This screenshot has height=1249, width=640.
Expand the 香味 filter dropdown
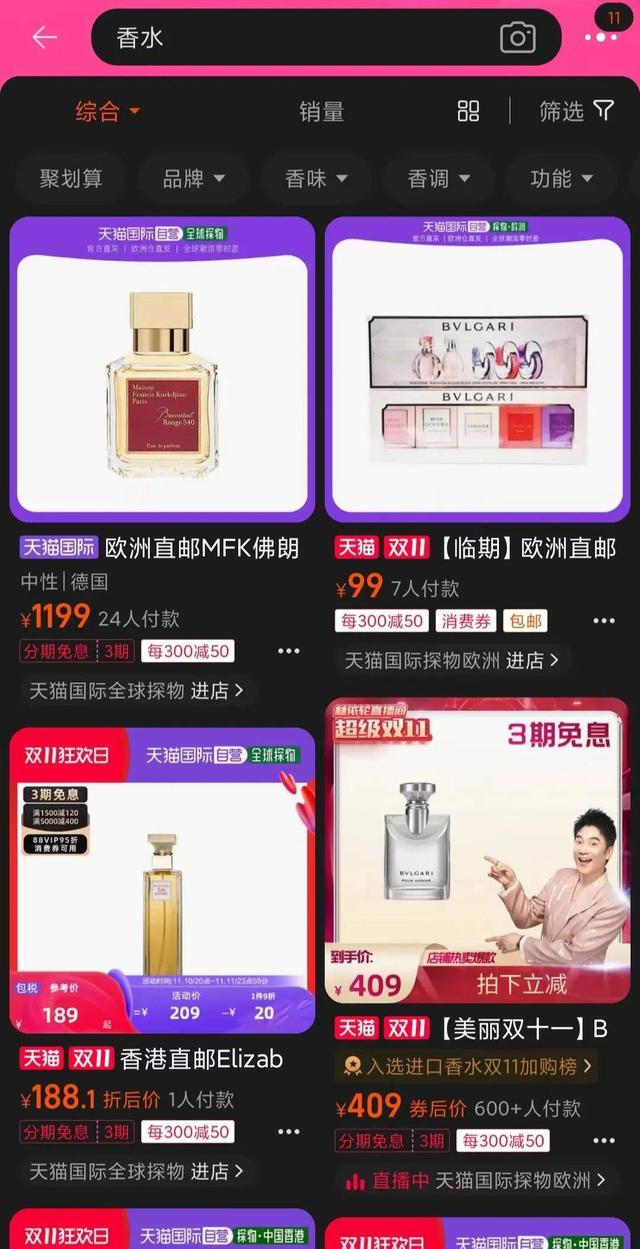[316, 179]
